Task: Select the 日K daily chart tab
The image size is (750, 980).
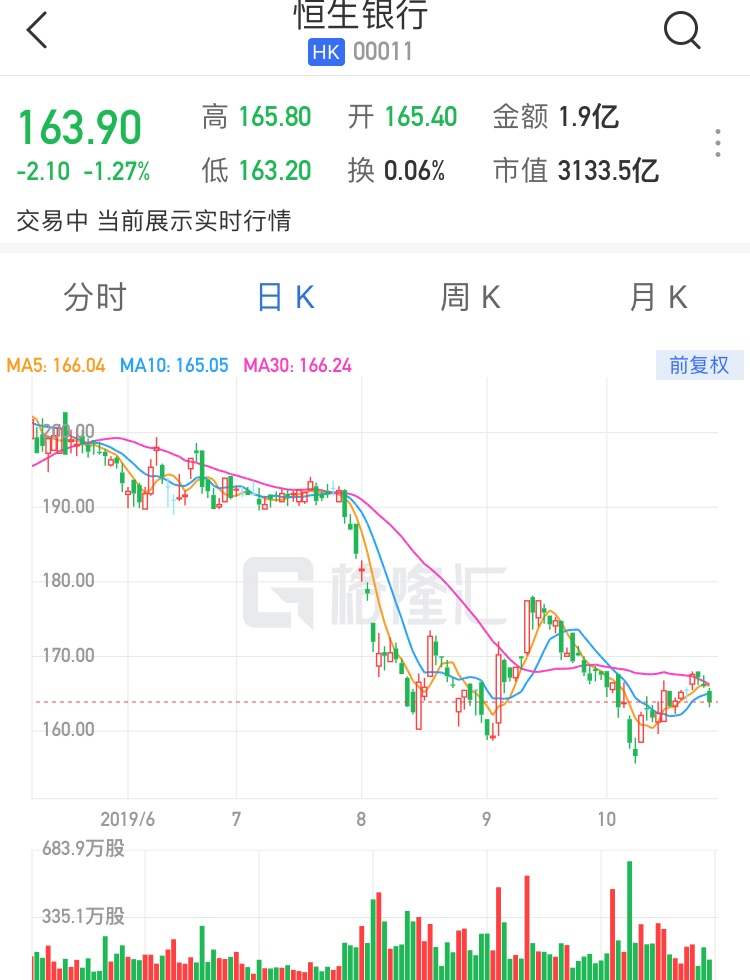Action: coord(286,297)
